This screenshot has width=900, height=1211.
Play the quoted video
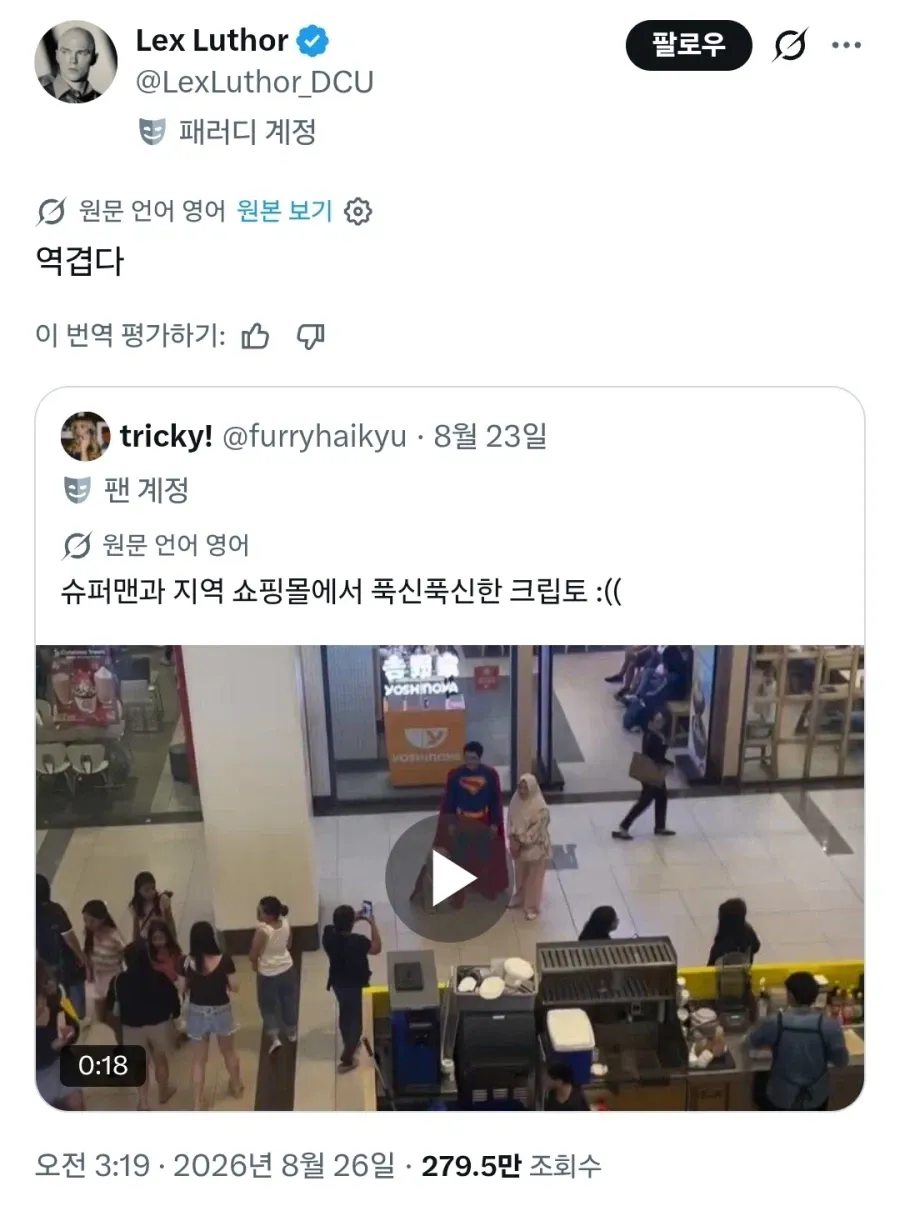pos(449,878)
